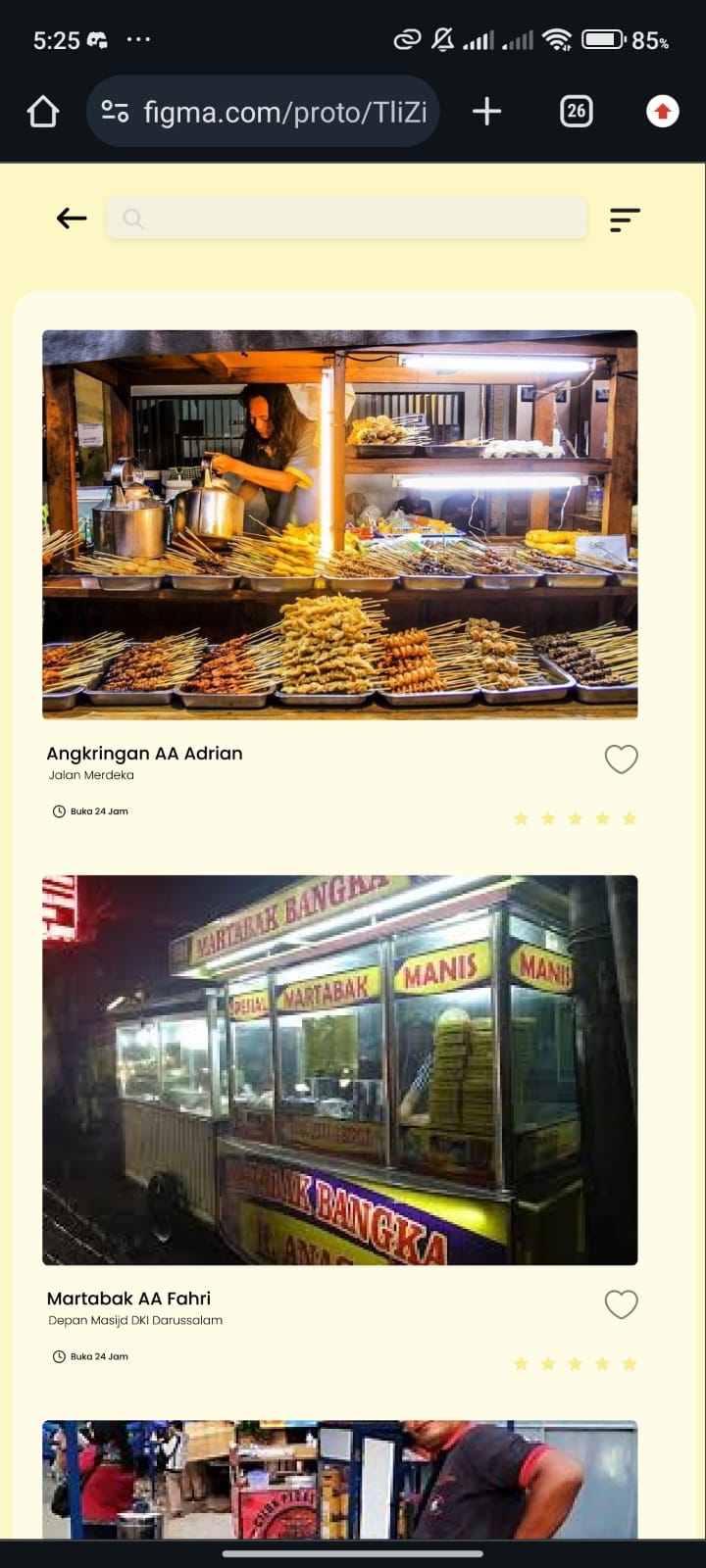The width and height of the screenshot is (706, 1568).
Task: Open the Angkringan AA Adrian photo card
Action: coord(340,524)
